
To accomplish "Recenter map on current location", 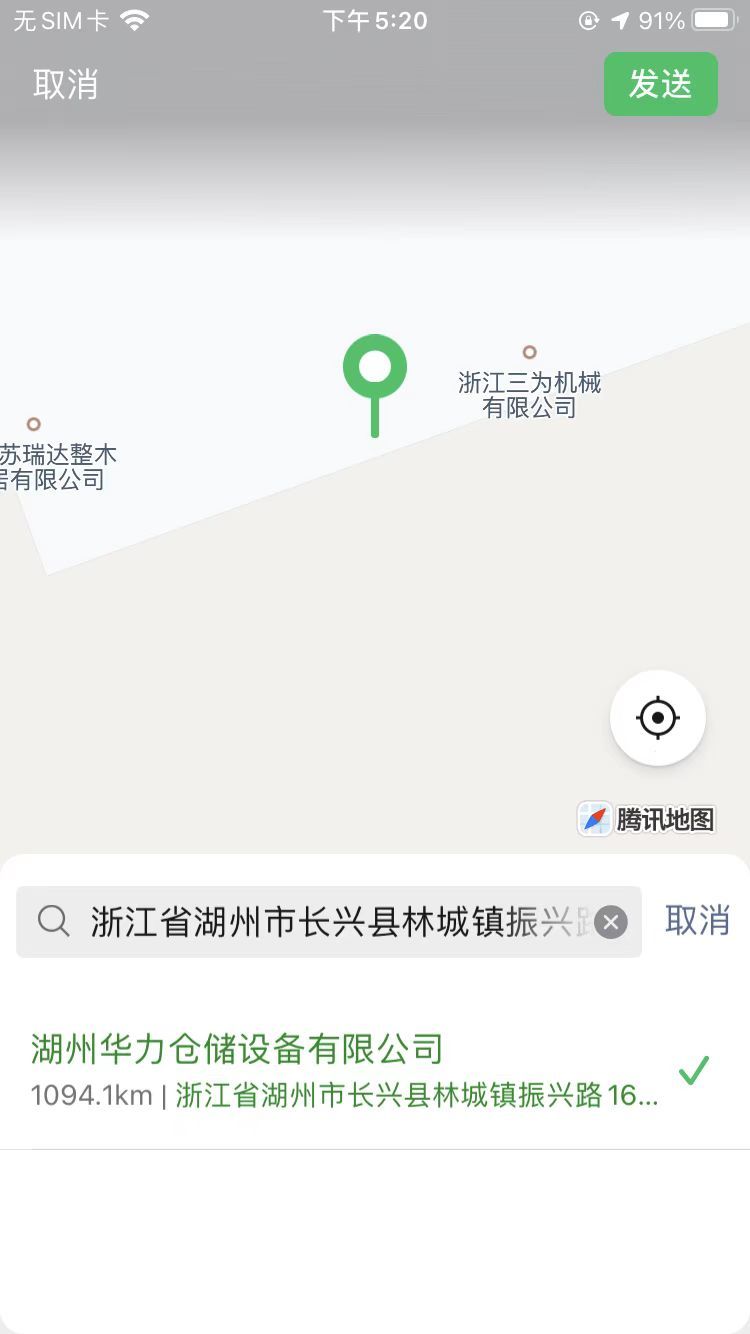I will (658, 718).
